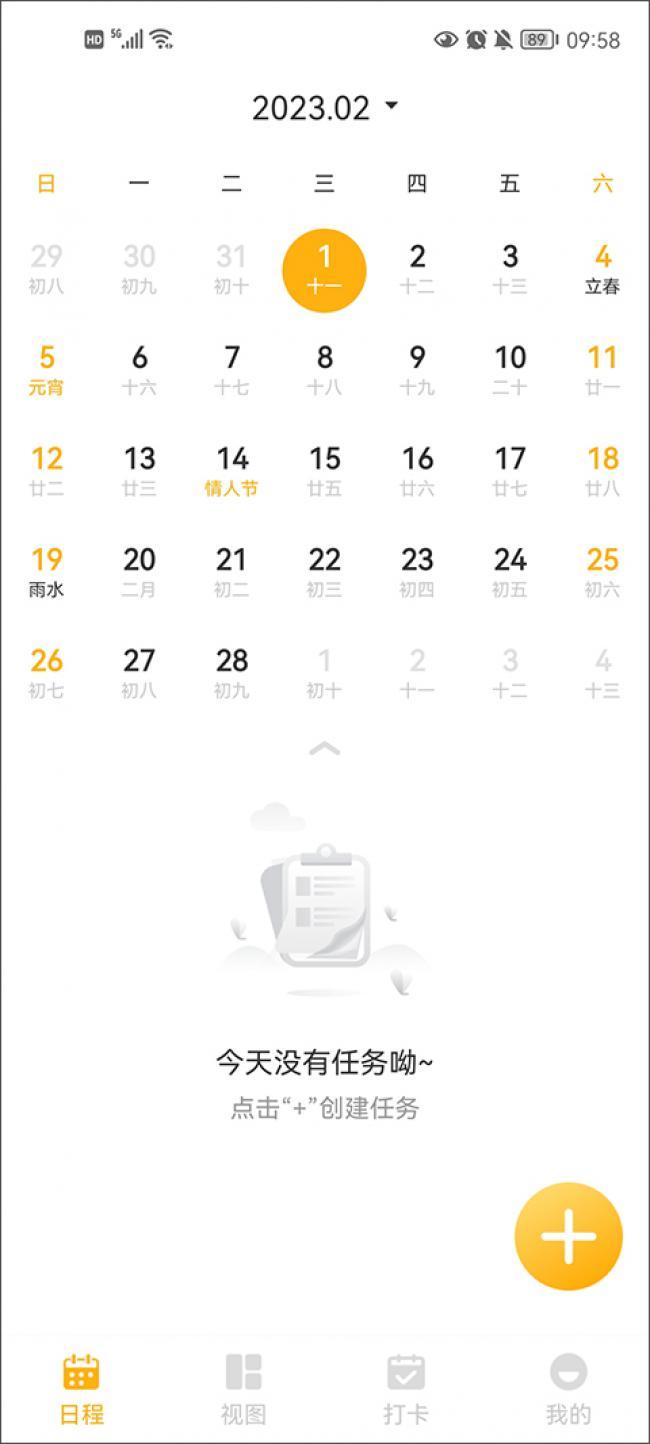Go to the 日程 tab
Viewport: 650px width, 1444px height.
tap(81, 1389)
